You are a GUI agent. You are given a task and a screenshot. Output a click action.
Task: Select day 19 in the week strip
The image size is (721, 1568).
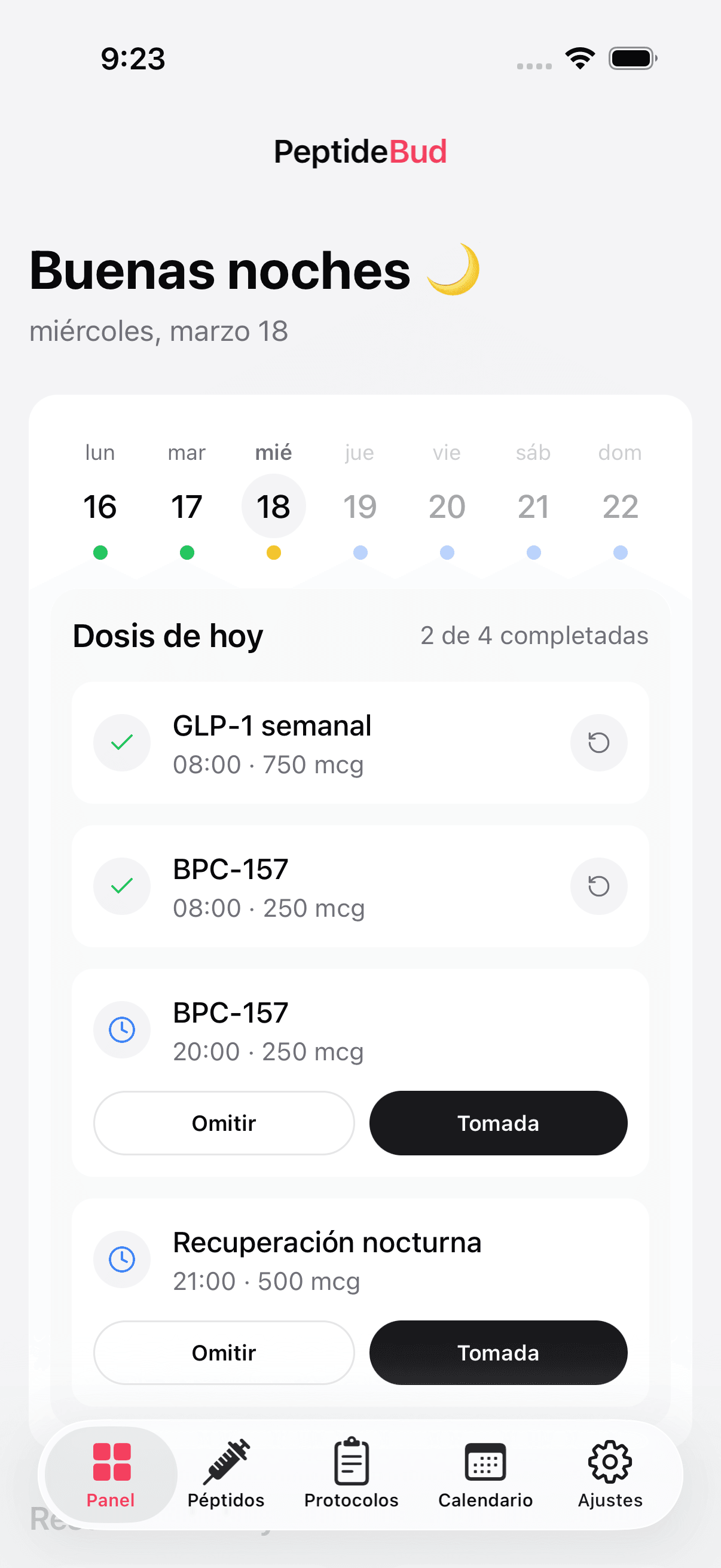(359, 506)
